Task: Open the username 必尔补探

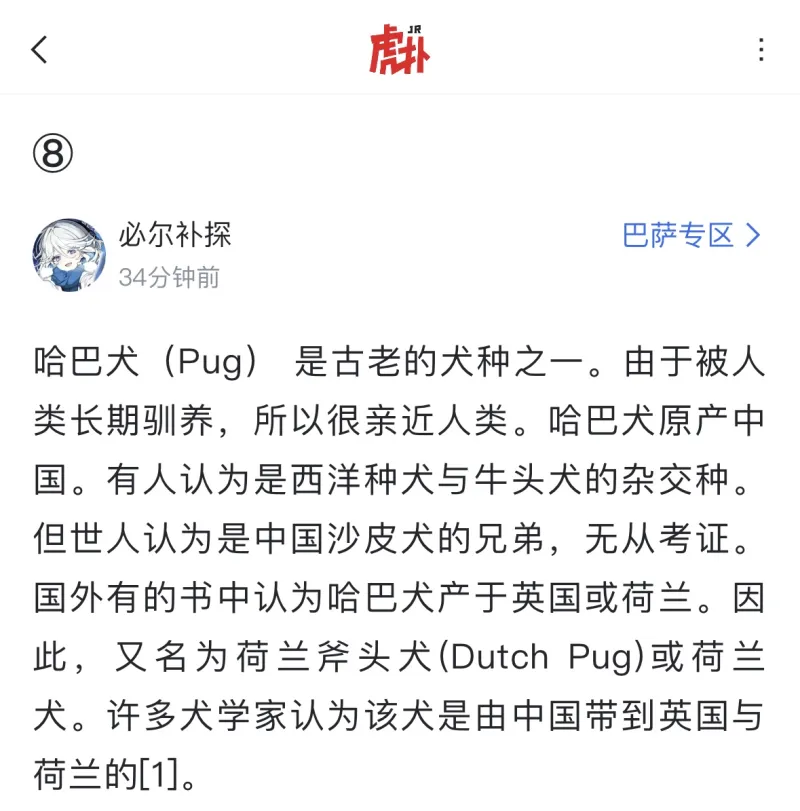Action: click(x=174, y=235)
